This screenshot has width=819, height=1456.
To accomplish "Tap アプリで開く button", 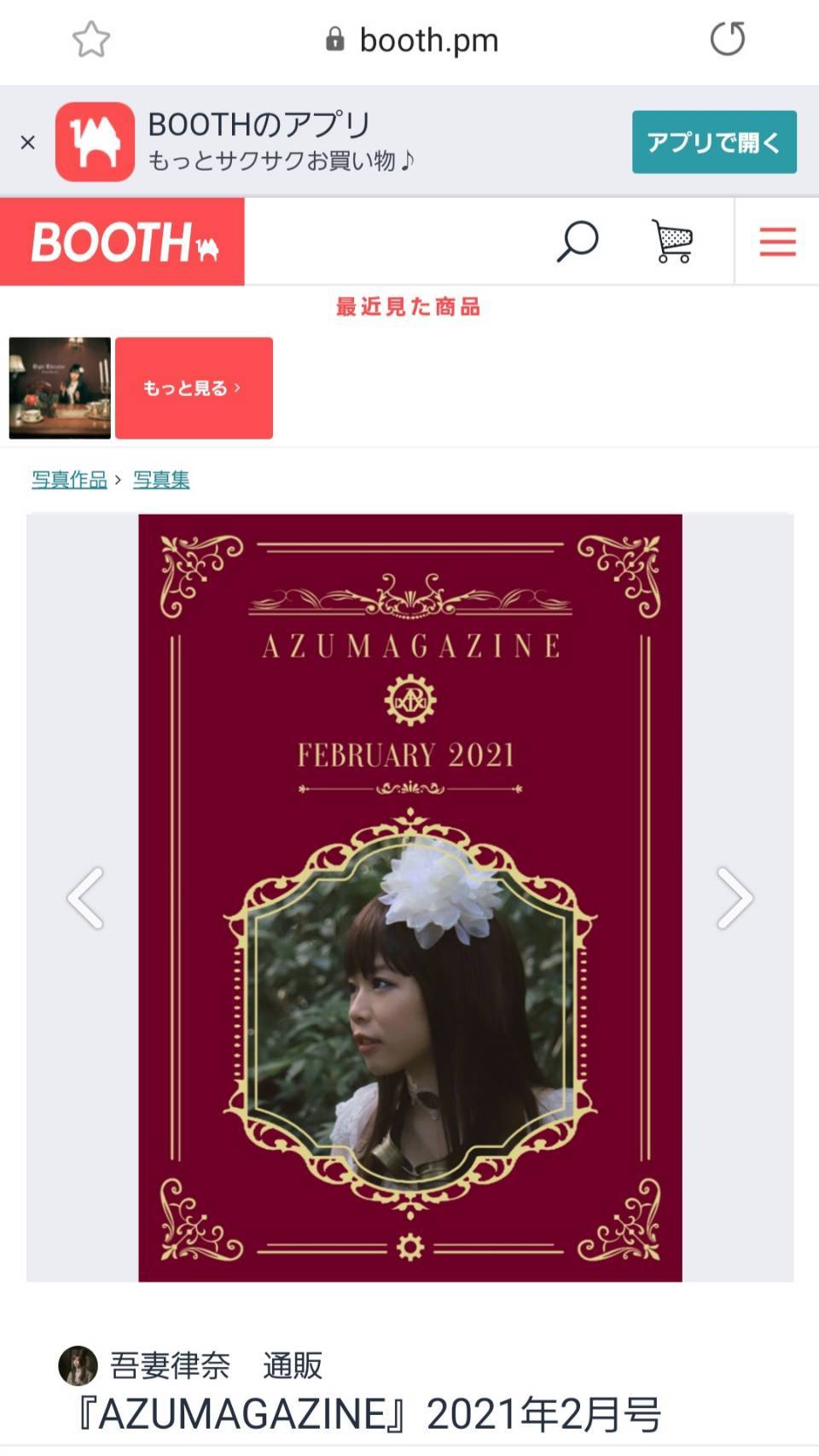I will [x=713, y=143].
